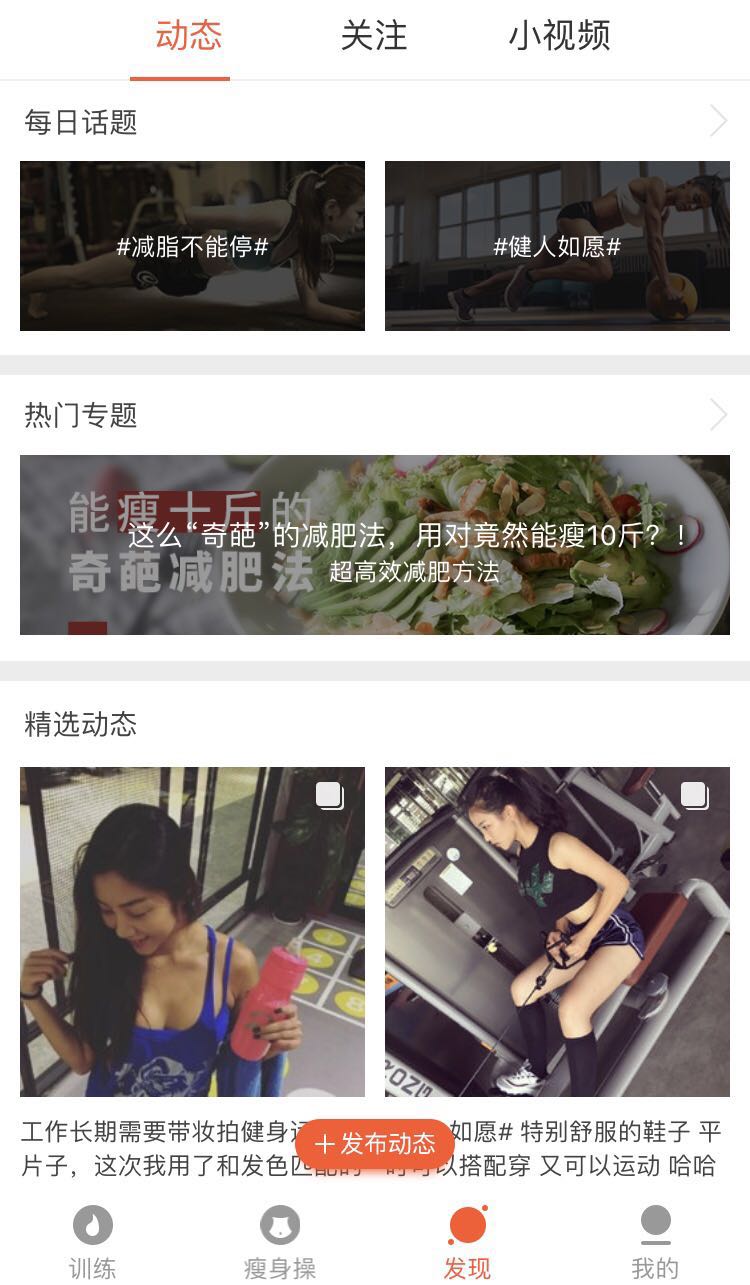This screenshot has height=1285, width=750.
Task: Open the 超高效减肥方法 feature banner
Action: pyautogui.click(x=375, y=545)
